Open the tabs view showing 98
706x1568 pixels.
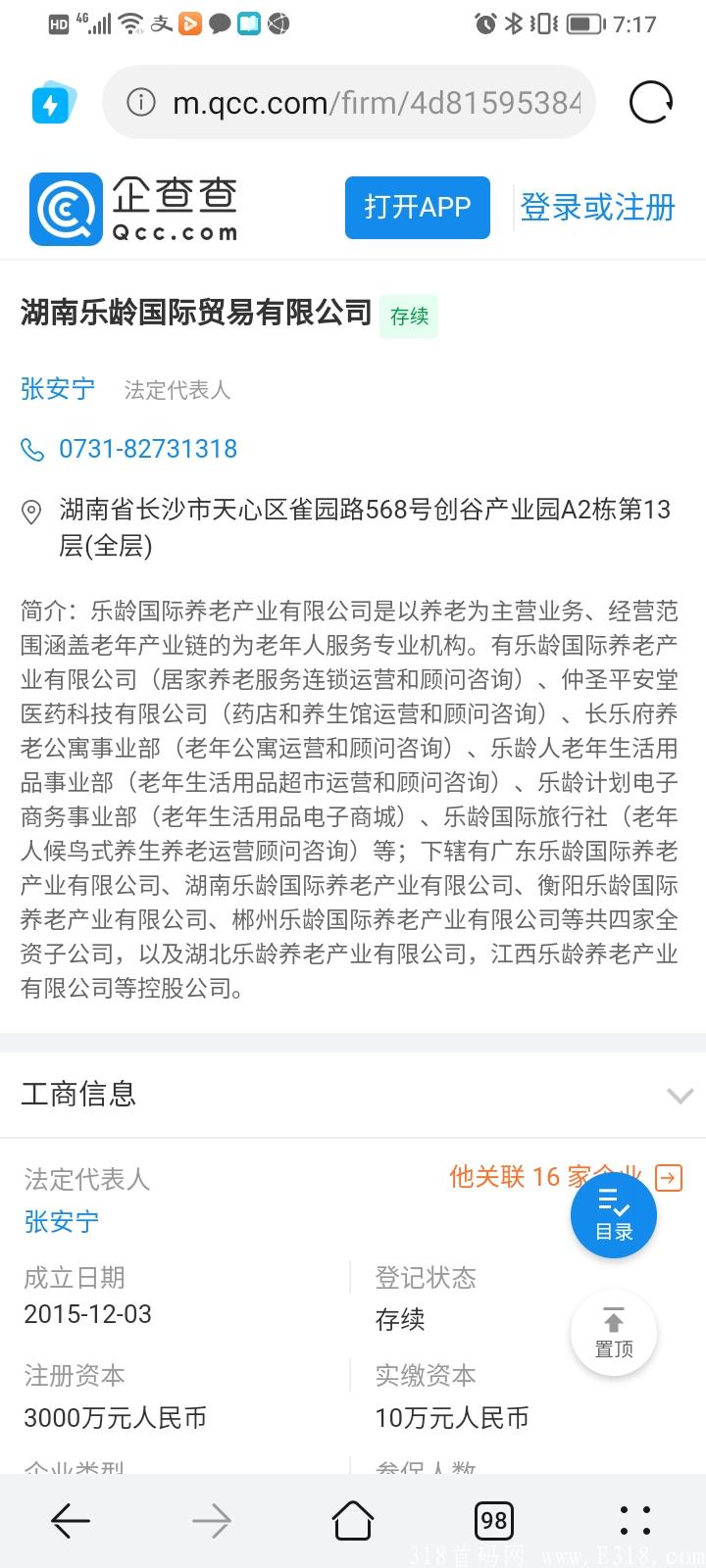click(494, 1521)
